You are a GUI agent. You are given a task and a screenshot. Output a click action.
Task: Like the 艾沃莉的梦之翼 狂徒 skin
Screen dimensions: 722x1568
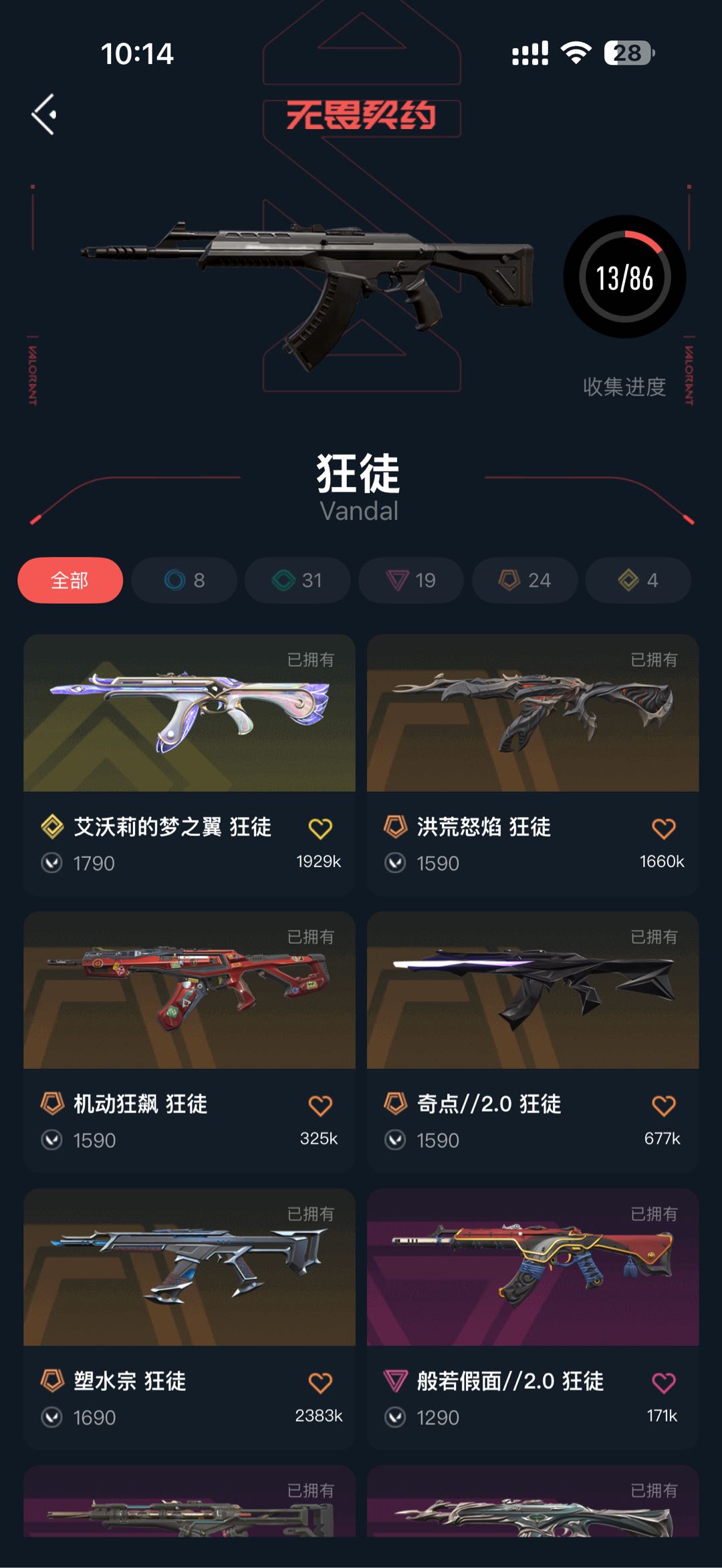[x=320, y=828]
